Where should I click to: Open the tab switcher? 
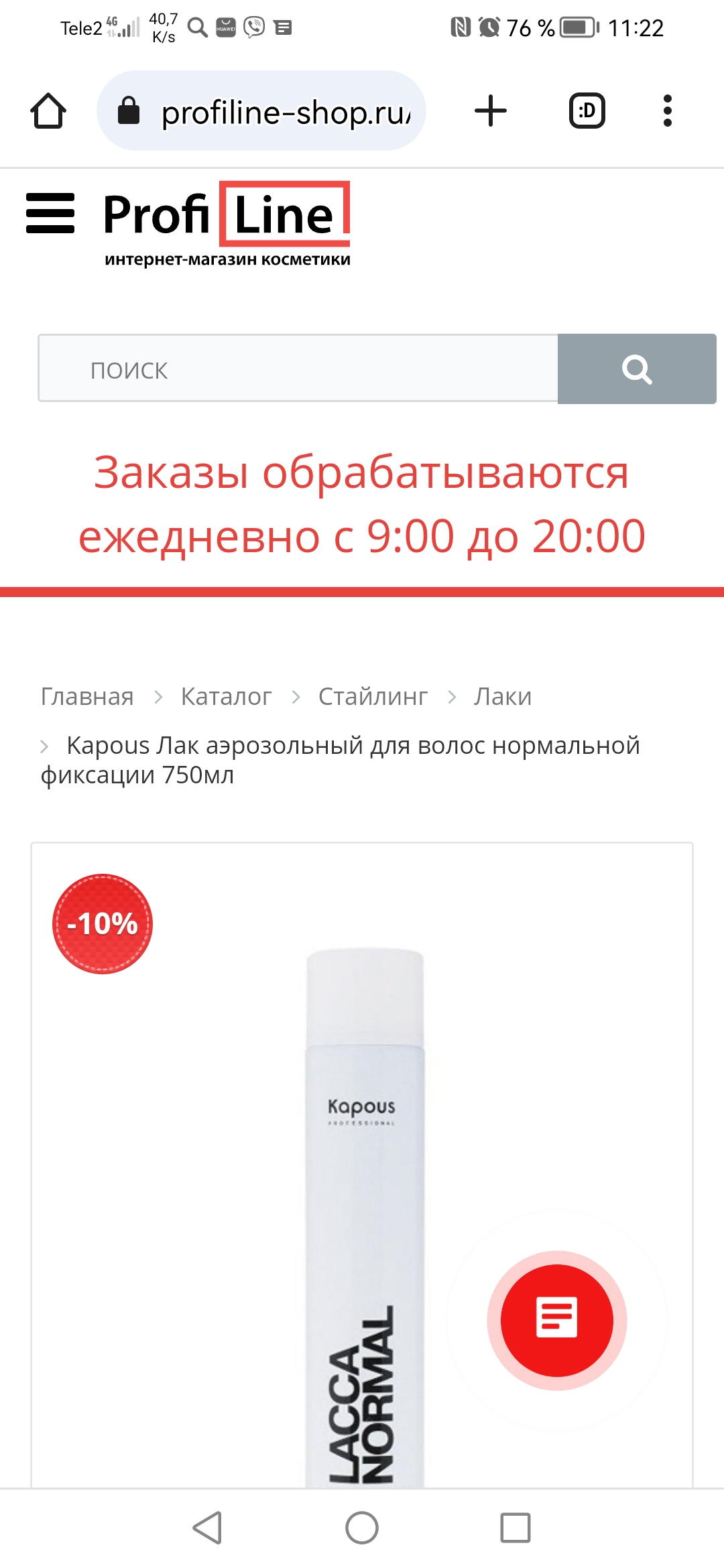pyautogui.click(x=587, y=111)
